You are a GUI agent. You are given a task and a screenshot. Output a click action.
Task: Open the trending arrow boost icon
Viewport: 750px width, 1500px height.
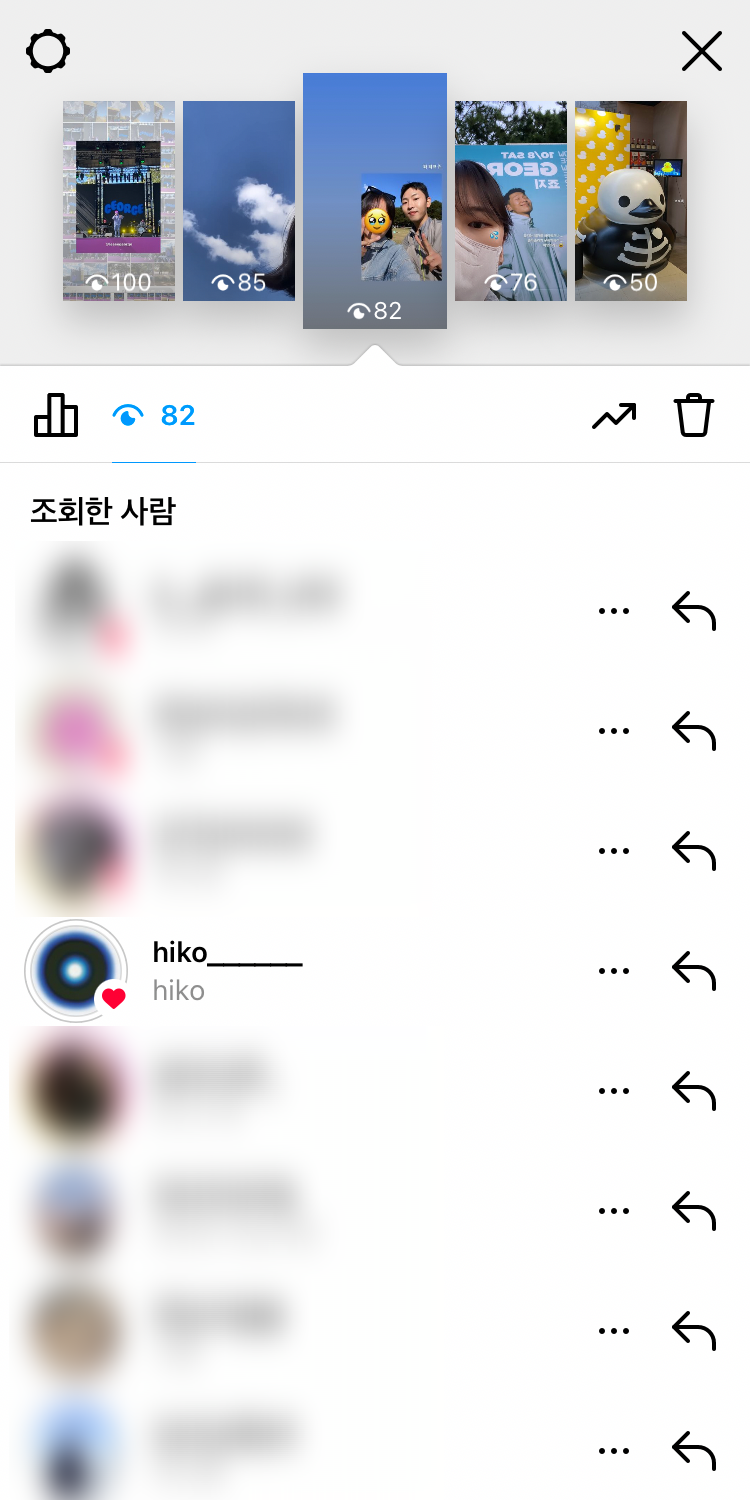pos(614,415)
